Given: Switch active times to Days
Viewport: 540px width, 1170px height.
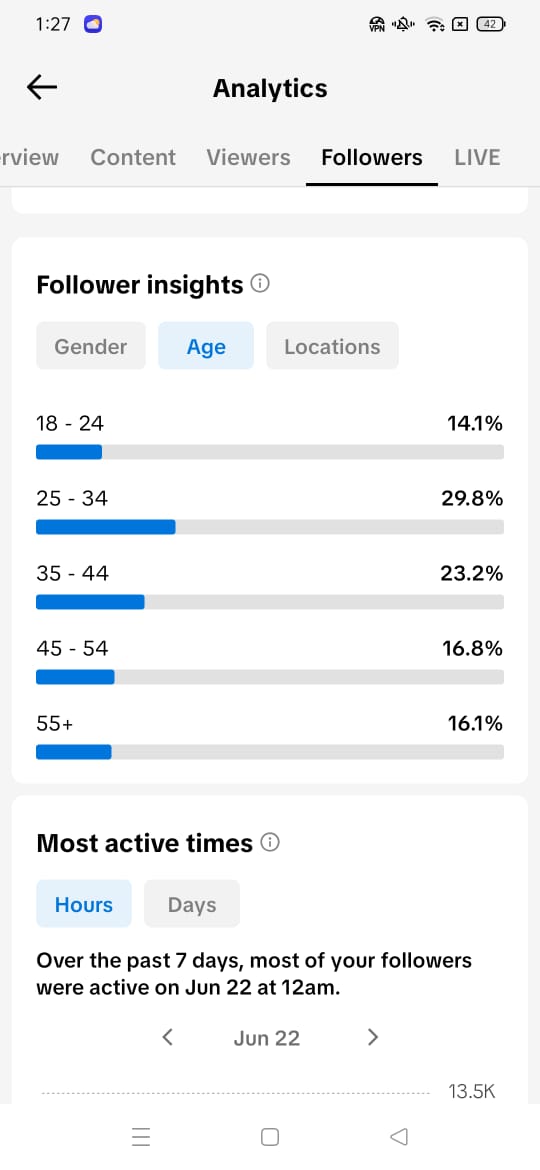Looking at the screenshot, I should [x=192, y=904].
